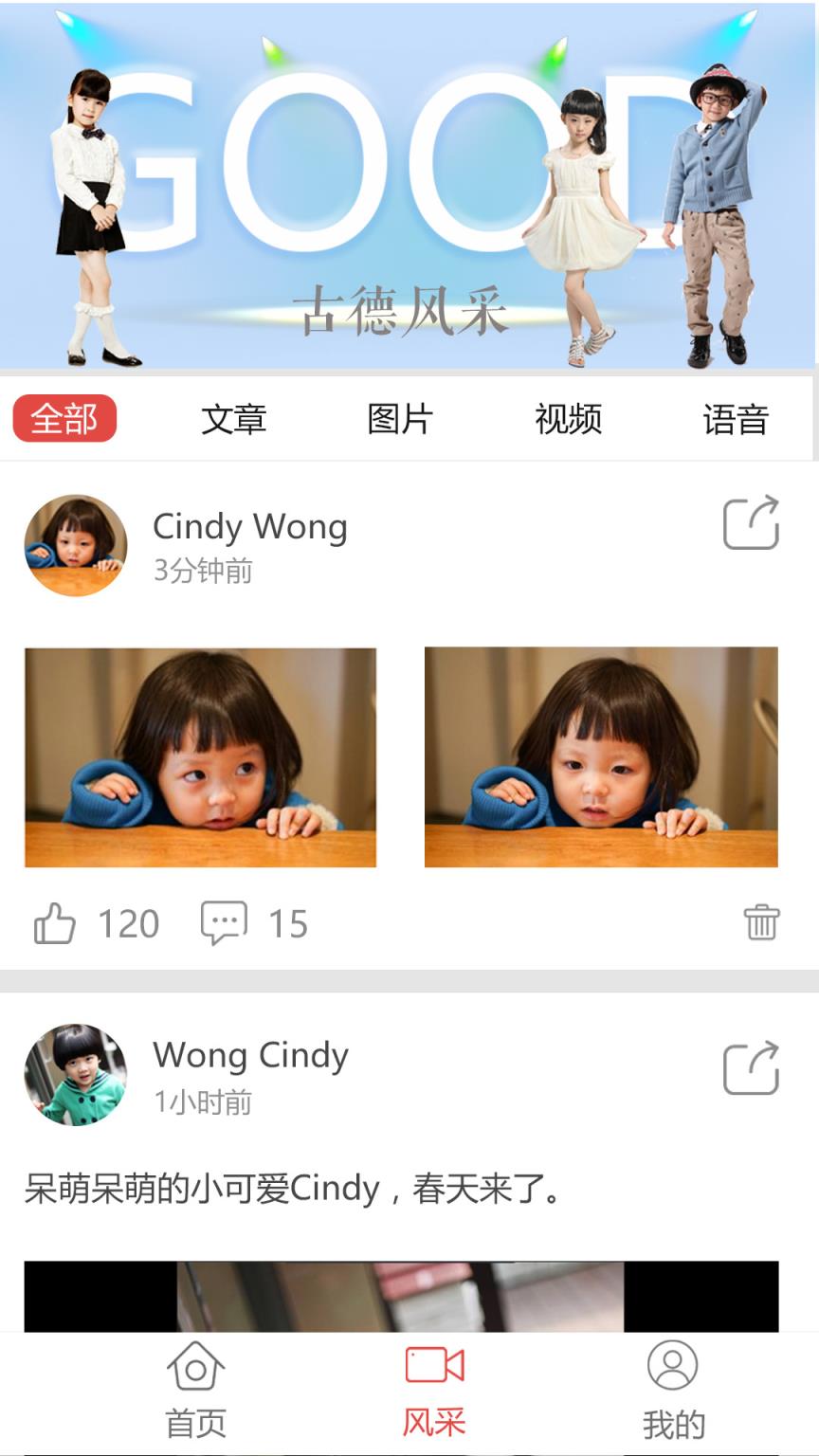This screenshot has height=1456, width=819.
Task: Open Cindy Wong's profile avatar
Action: click(76, 545)
